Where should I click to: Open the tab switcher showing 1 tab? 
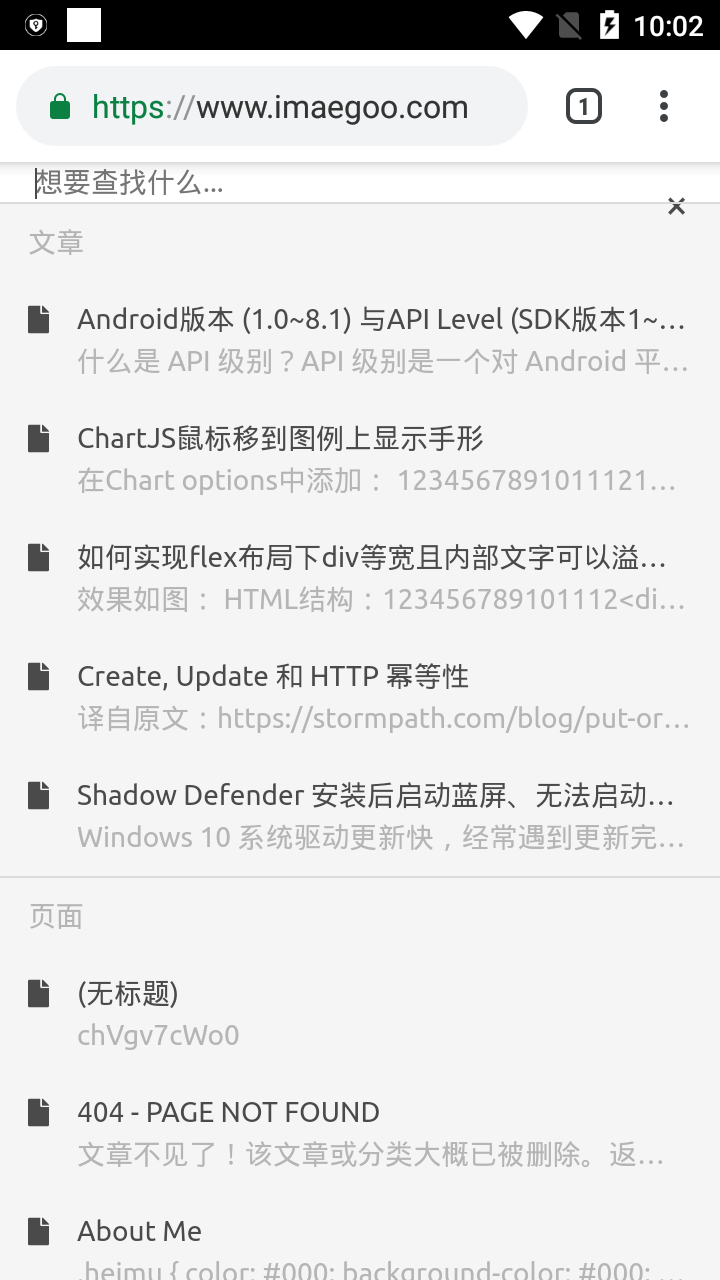tap(583, 105)
